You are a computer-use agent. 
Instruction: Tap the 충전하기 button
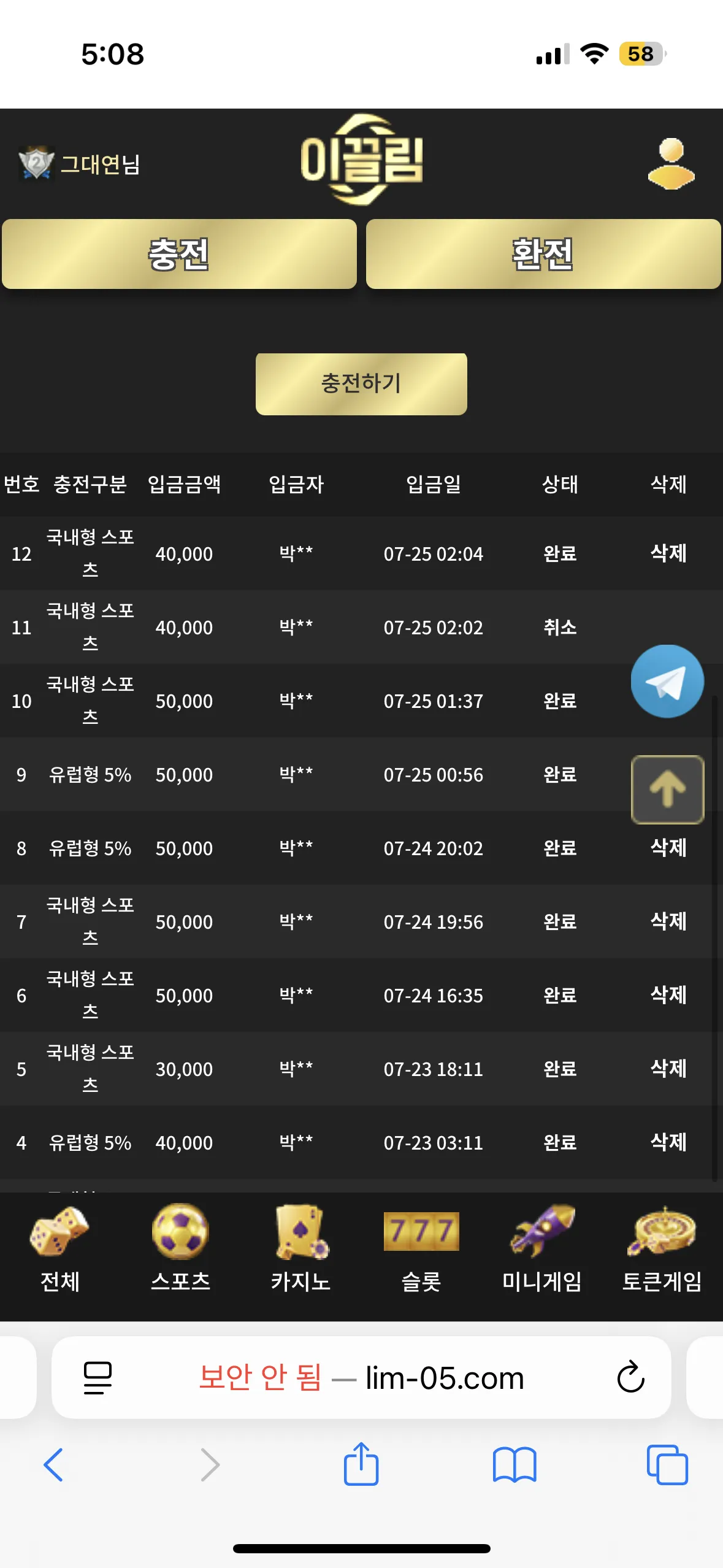(x=361, y=384)
